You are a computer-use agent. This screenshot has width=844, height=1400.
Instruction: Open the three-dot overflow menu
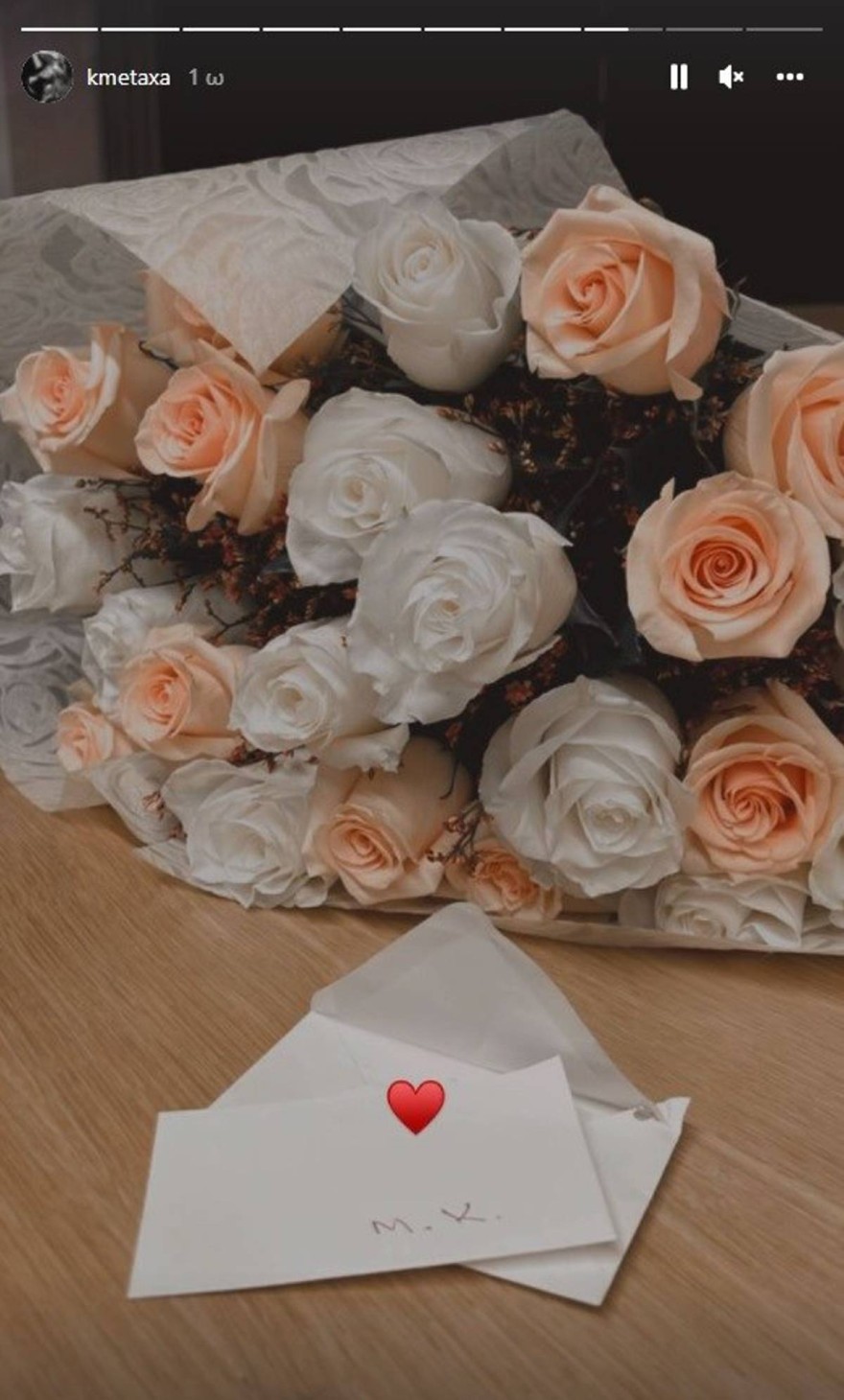tap(789, 77)
